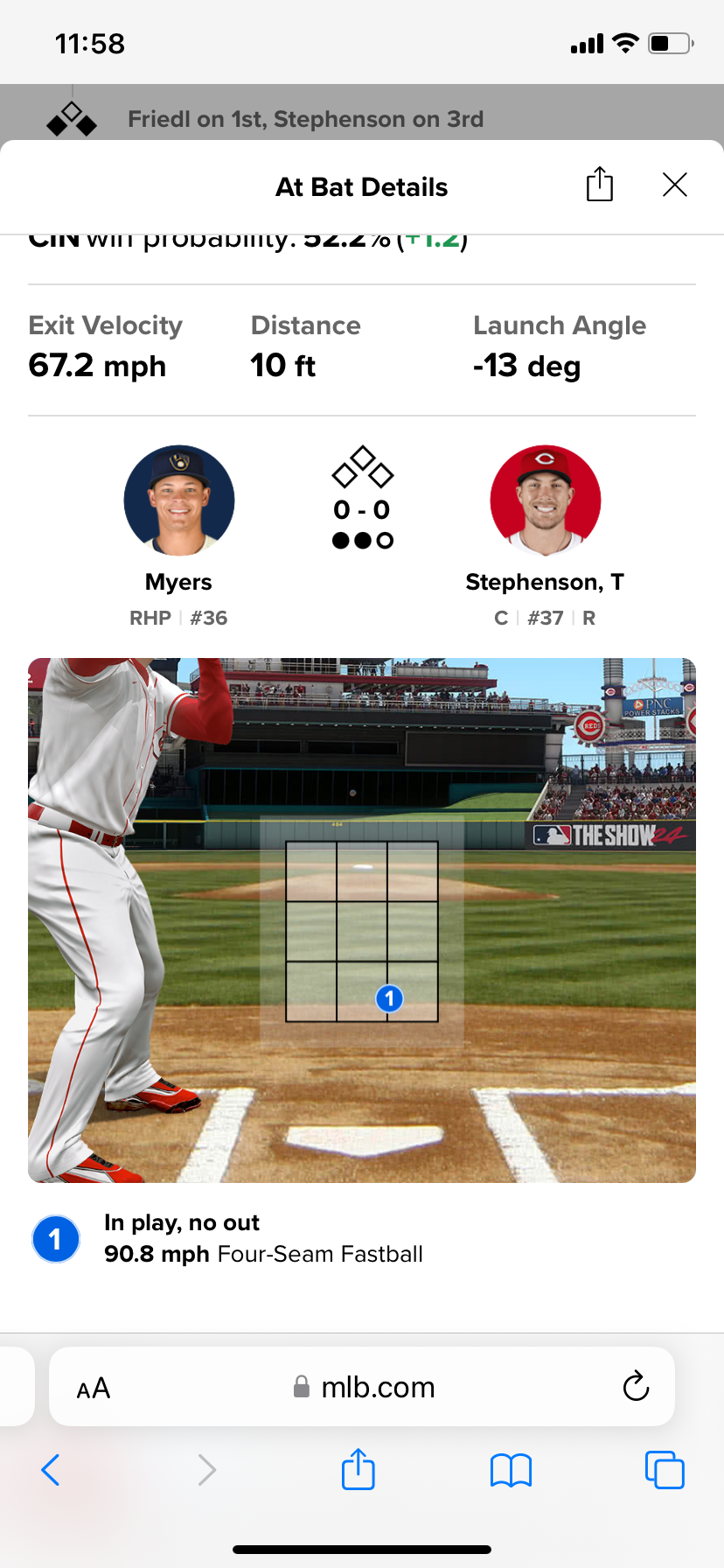The height and width of the screenshot is (1568, 724).
Task: Reload the mlb.com page
Action: pyautogui.click(x=636, y=1386)
